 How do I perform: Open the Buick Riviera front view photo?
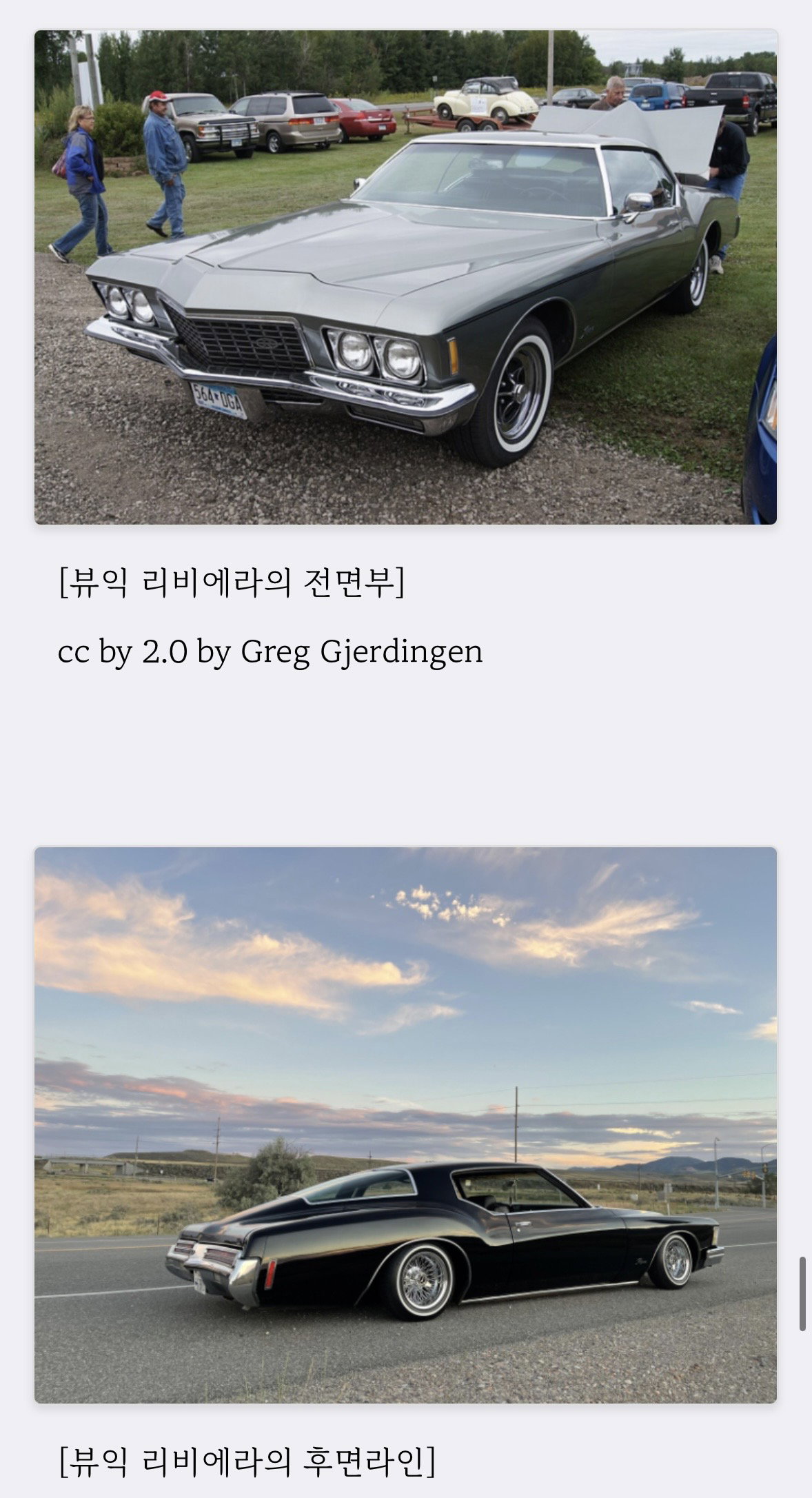pos(405,277)
